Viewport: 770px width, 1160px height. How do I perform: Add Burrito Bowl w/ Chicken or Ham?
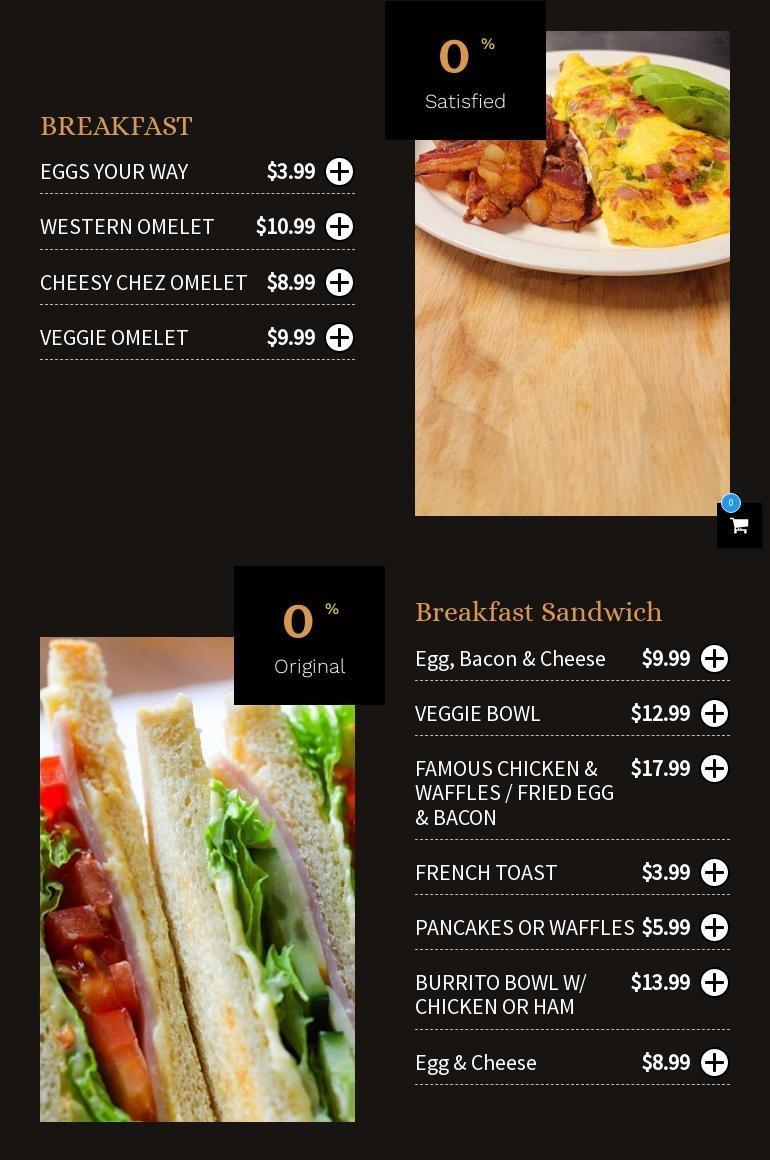coord(714,983)
